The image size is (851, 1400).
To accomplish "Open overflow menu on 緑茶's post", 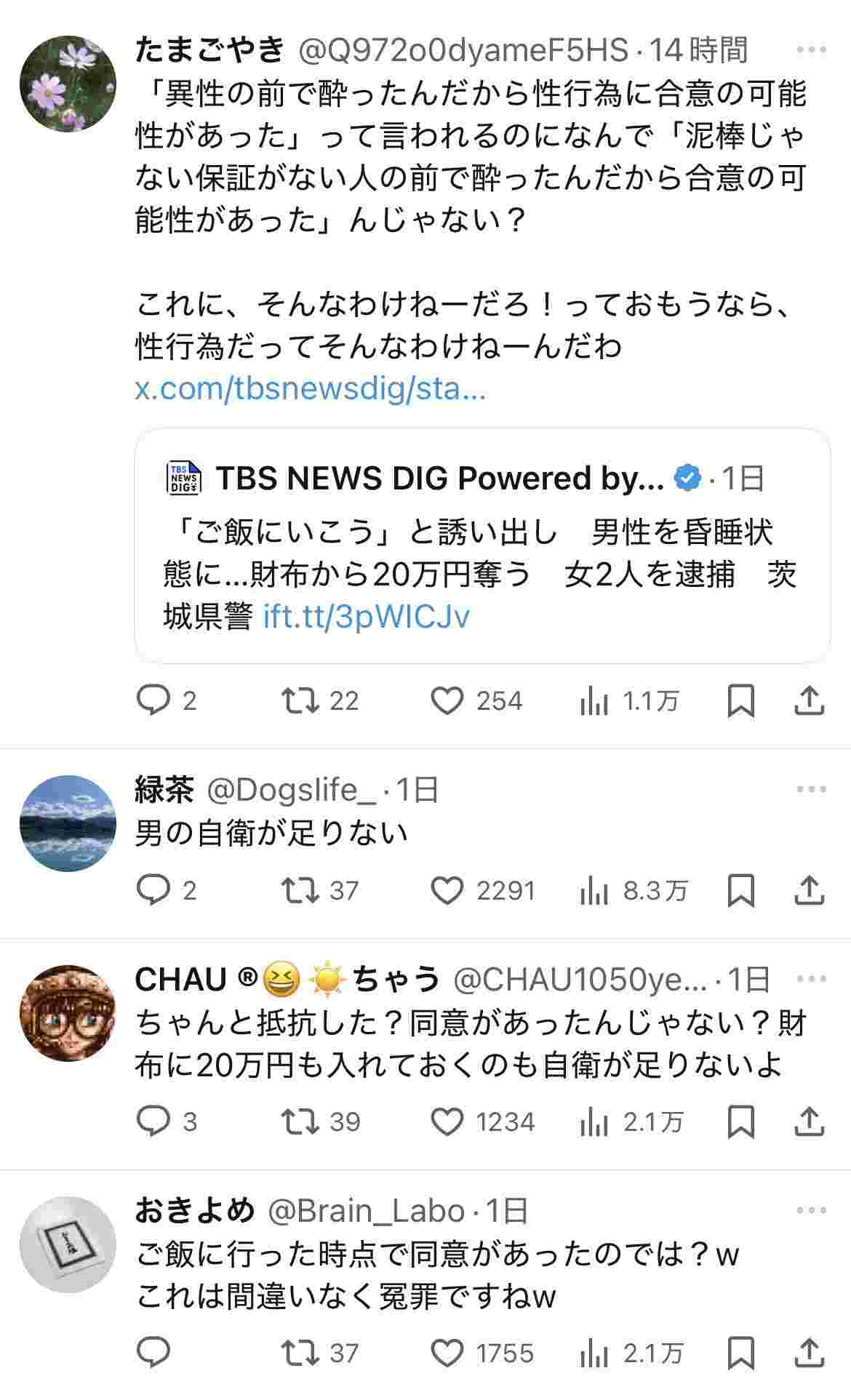I will [811, 789].
